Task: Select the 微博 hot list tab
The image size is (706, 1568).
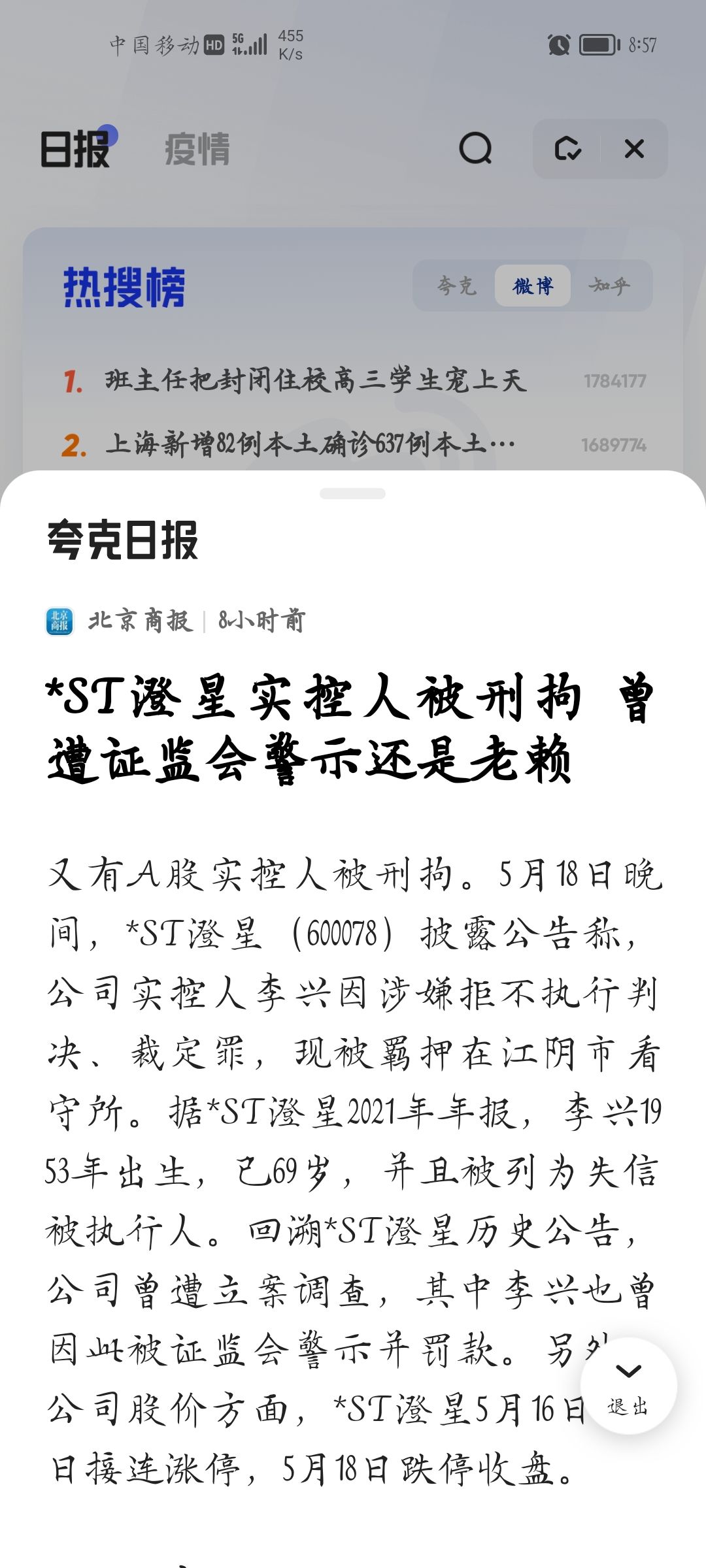Action: 533,286
